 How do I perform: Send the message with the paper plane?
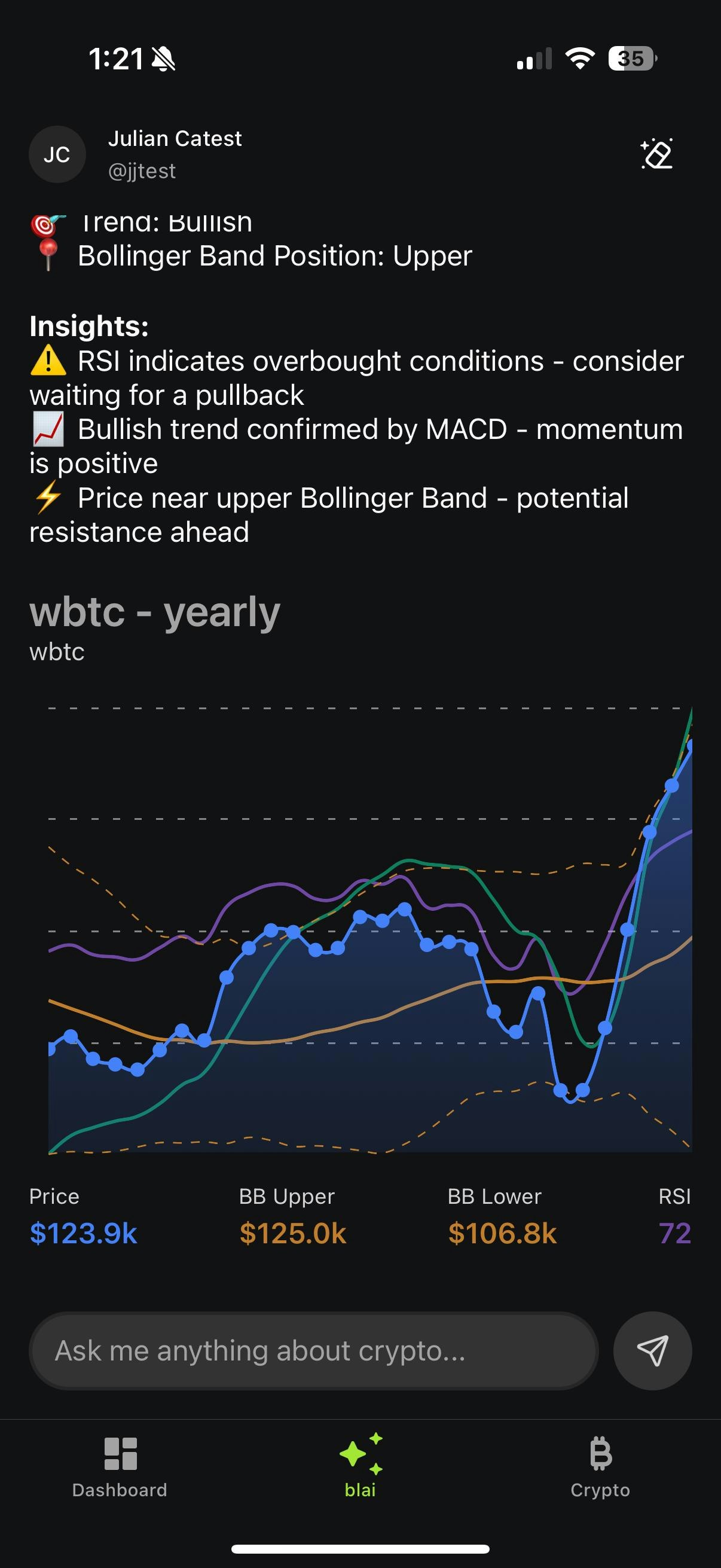point(652,1351)
